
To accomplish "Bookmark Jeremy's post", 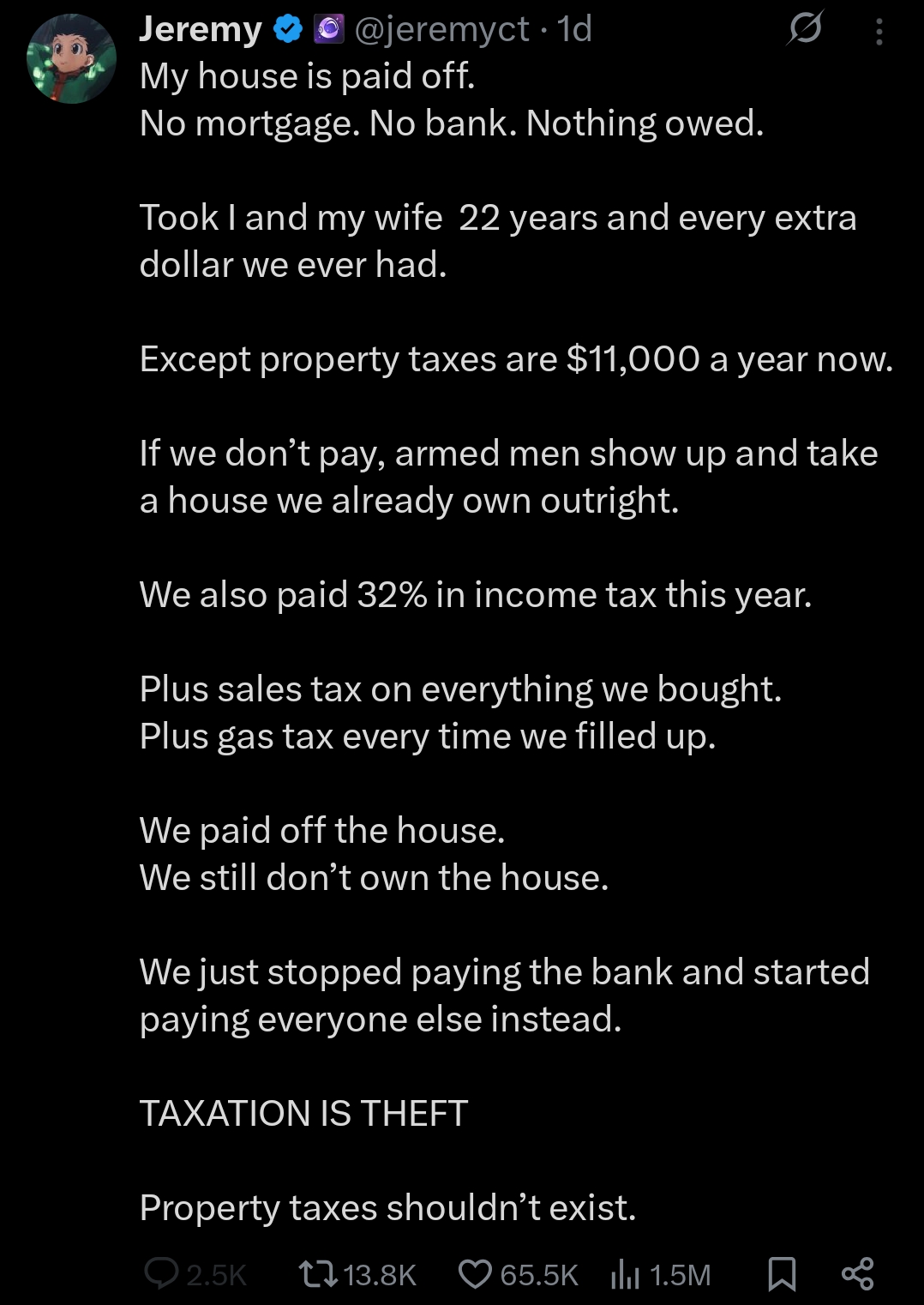I will point(781,1274).
